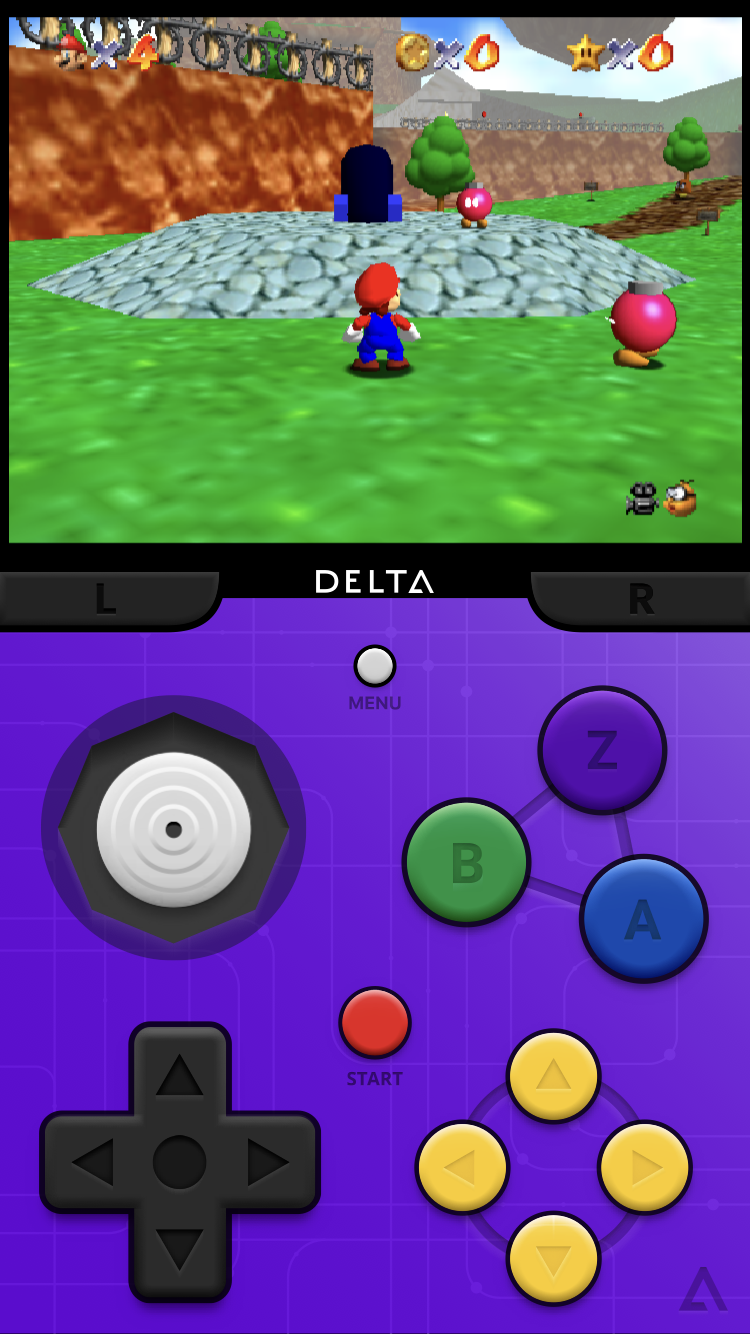Tap down on the D-pad
Screen dimensions: 750x1334
(180, 1250)
